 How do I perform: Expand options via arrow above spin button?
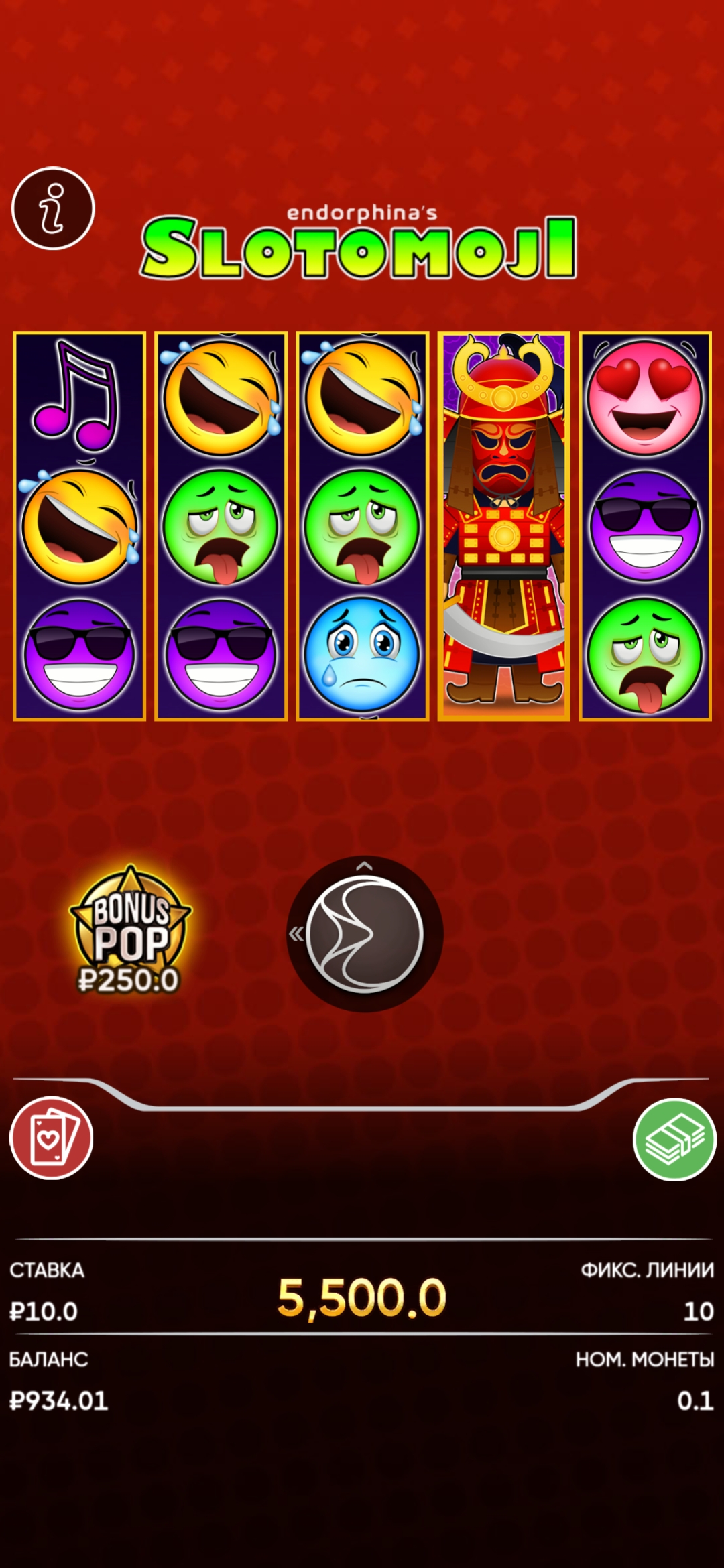pos(364,866)
